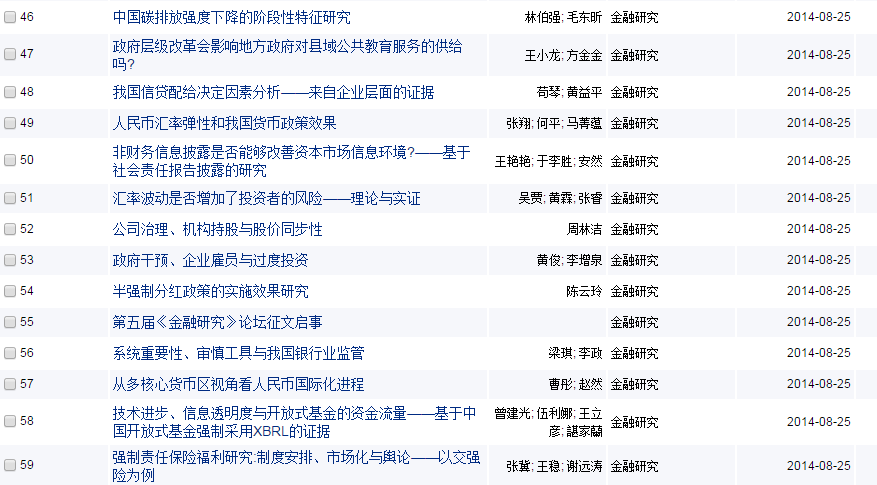
Task: Open article 中国碳排放强度下降的阶段性特征研究
Action: 231,17
